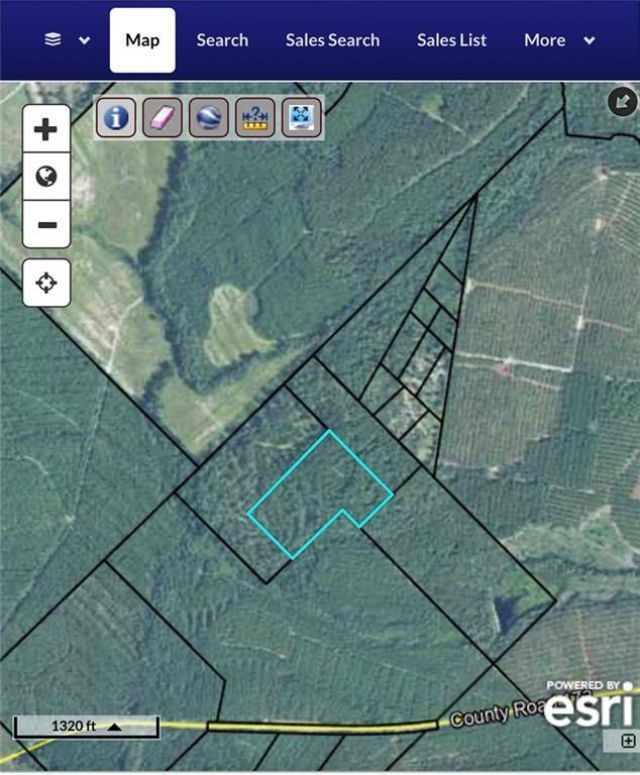The height and width of the screenshot is (775, 640).
Task: Zoom out with the minus button
Action: [46, 224]
